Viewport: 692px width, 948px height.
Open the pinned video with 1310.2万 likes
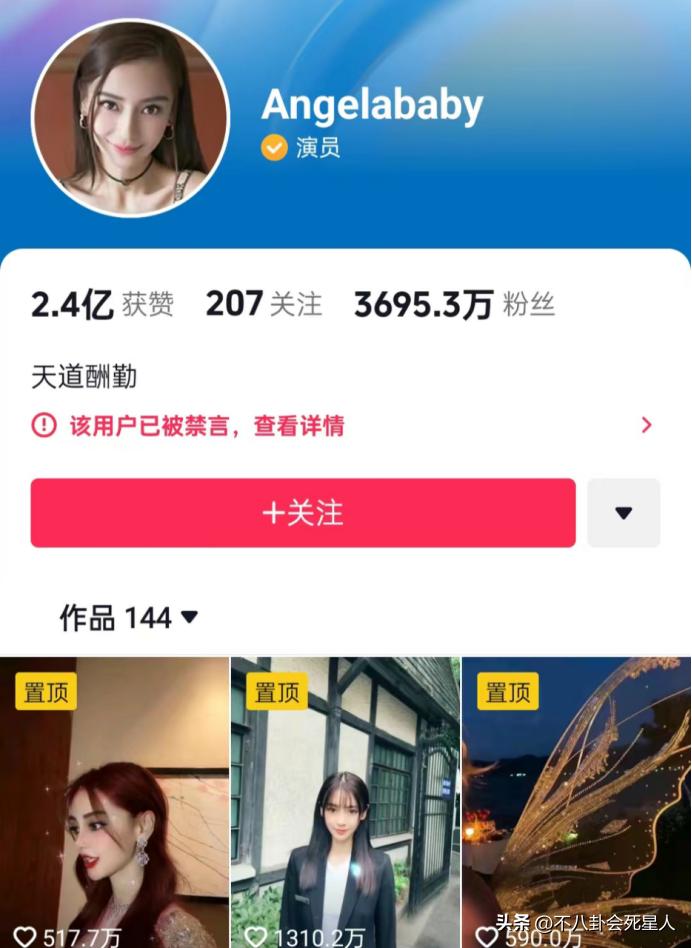[345, 802]
